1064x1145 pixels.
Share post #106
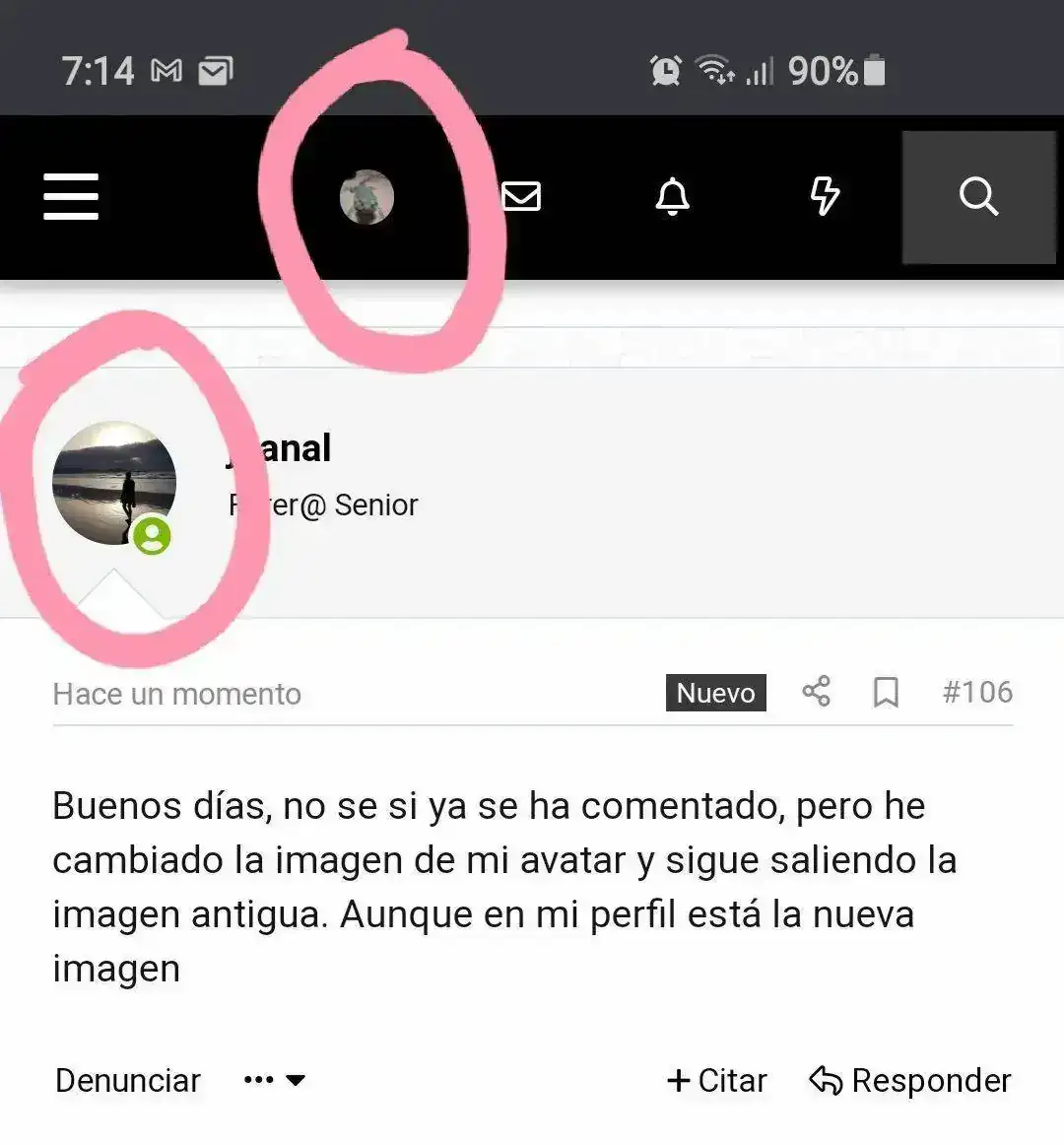coord(816,692)
